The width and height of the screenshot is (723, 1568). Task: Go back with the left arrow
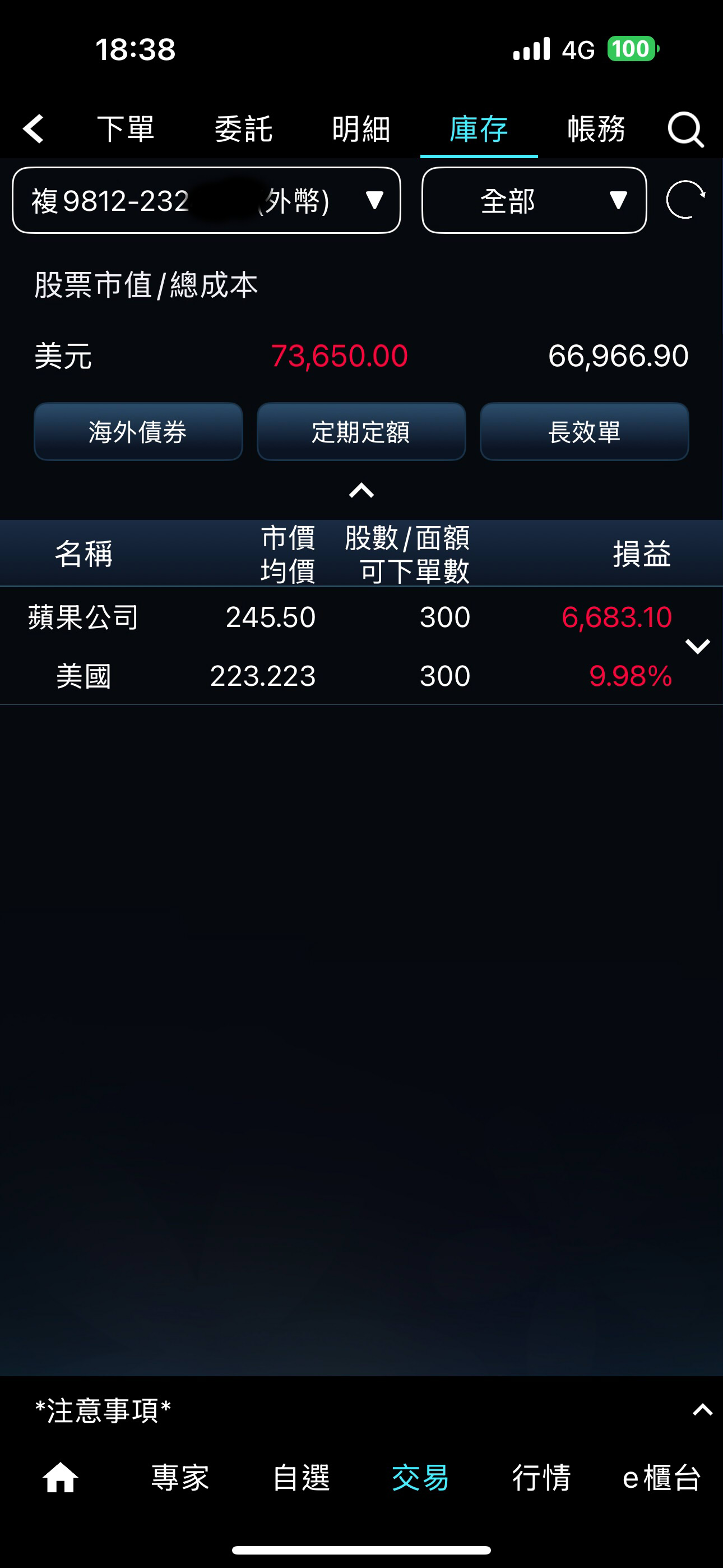click(x=34, y=129)
